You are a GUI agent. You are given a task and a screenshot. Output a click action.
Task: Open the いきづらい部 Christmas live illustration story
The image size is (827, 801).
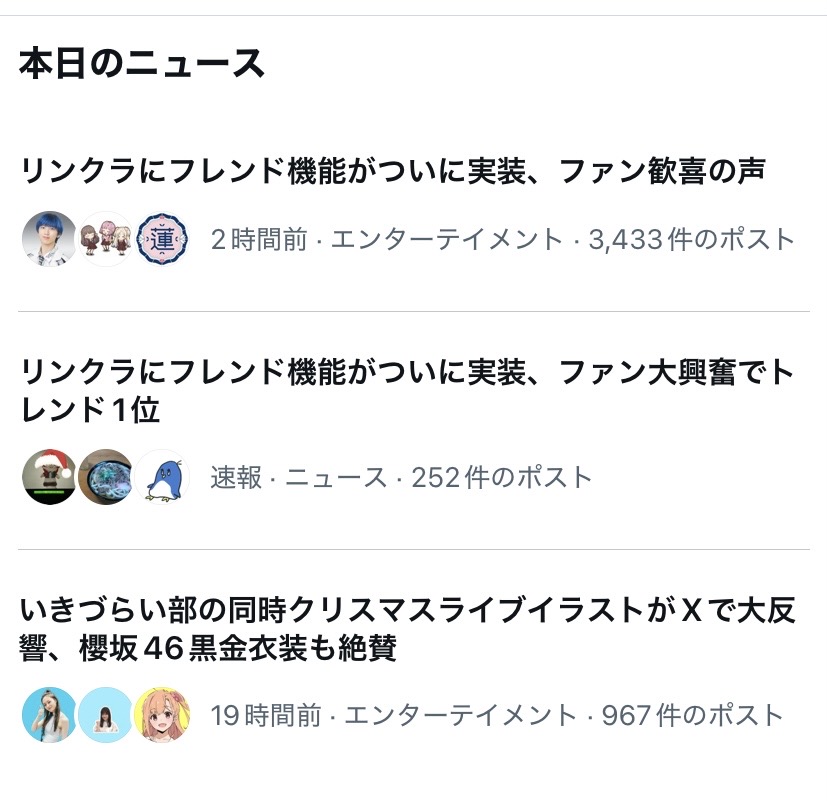tap(408, 630)
